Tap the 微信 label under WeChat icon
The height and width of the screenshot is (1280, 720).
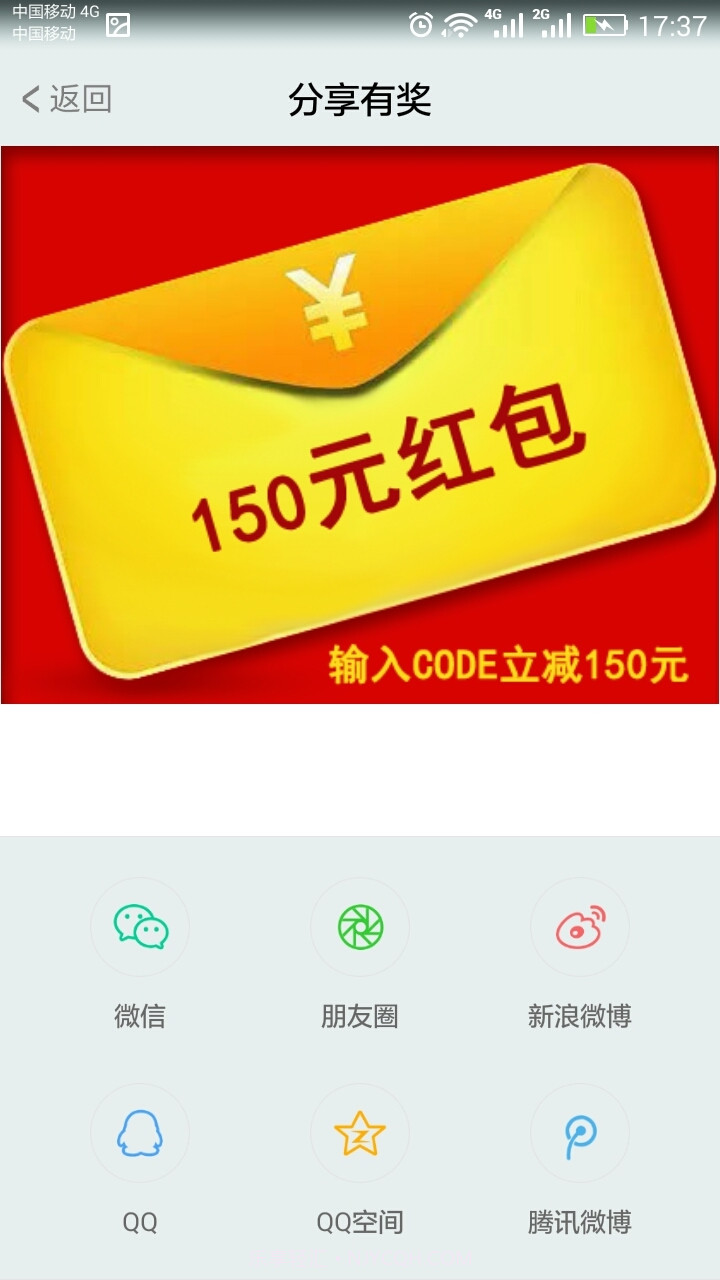point(140,1016)
